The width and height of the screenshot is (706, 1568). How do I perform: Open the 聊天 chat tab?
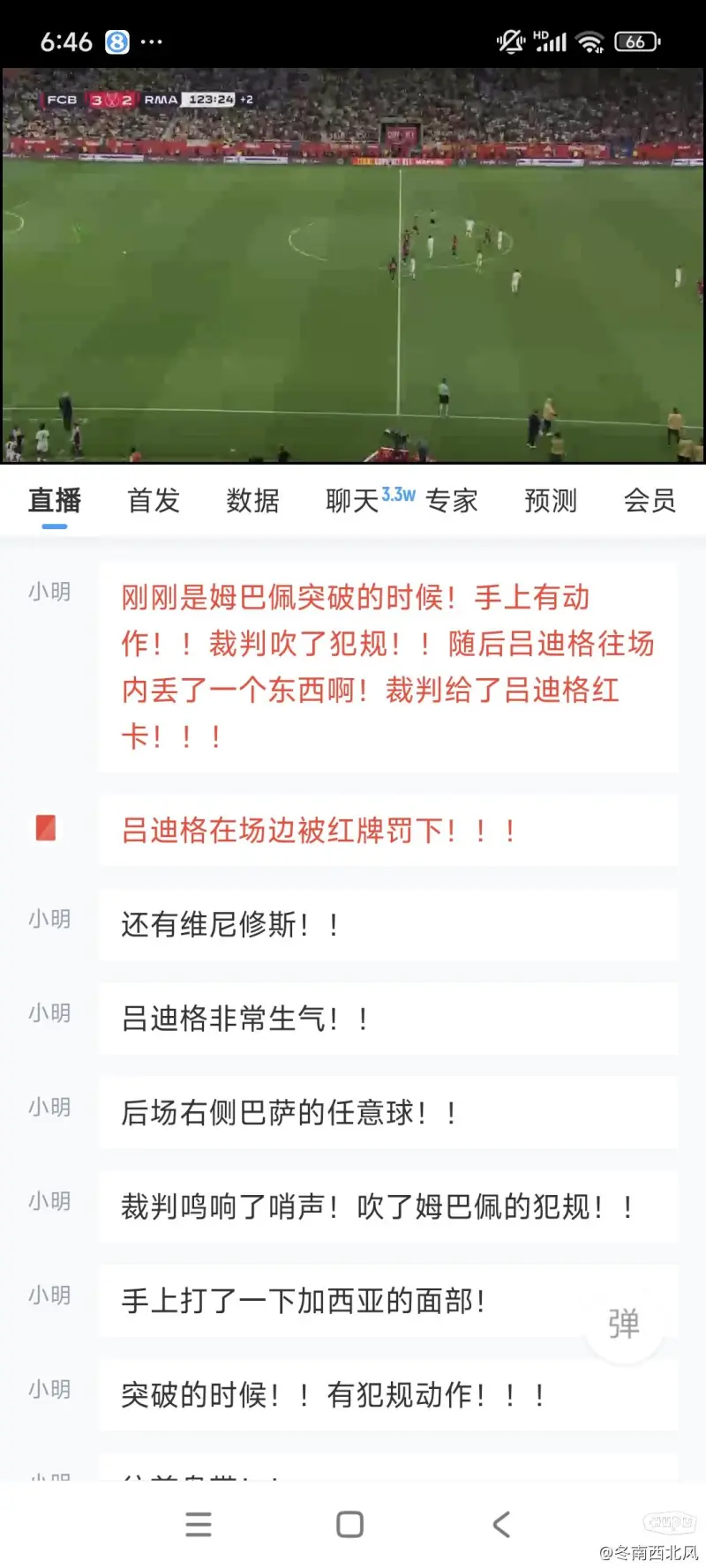(x=353, y=501)
